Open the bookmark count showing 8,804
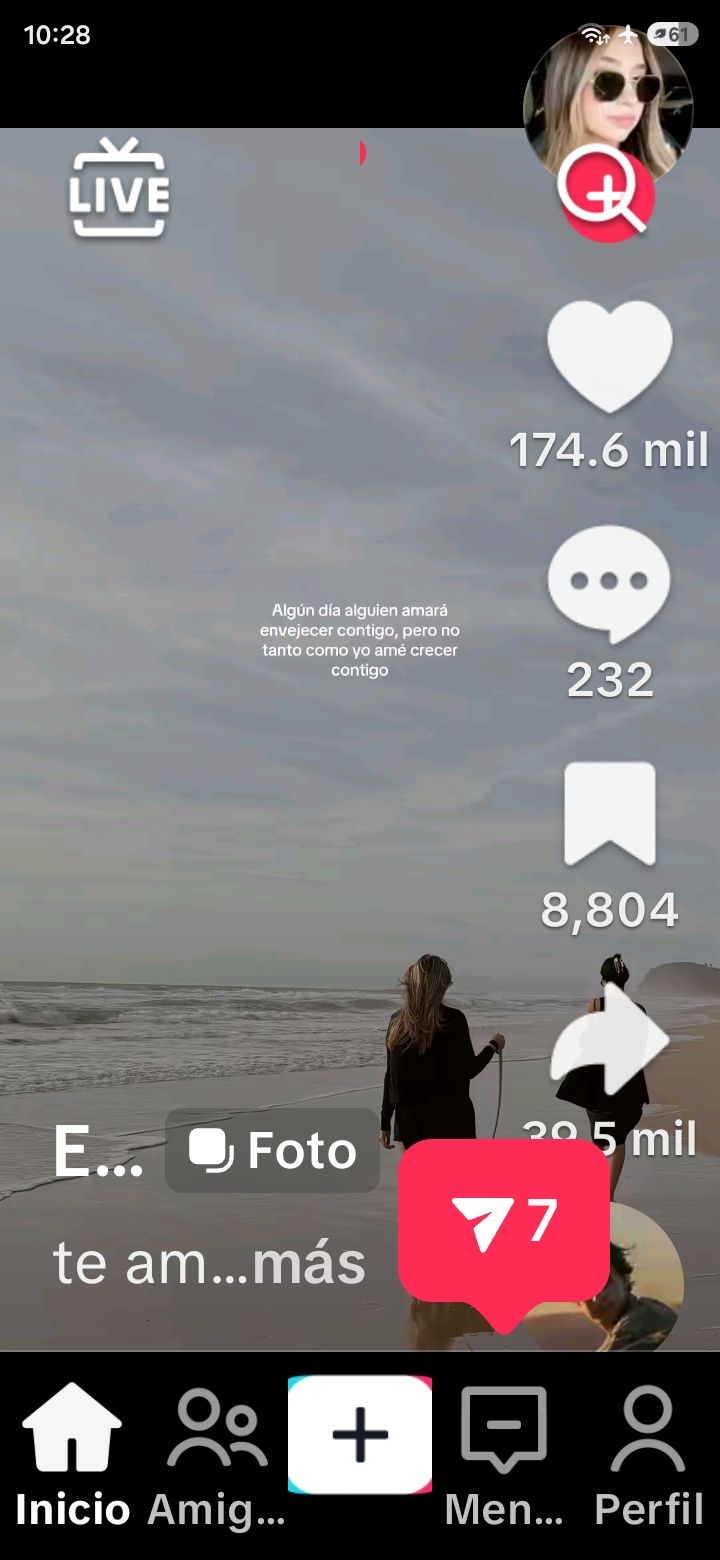 610,910
